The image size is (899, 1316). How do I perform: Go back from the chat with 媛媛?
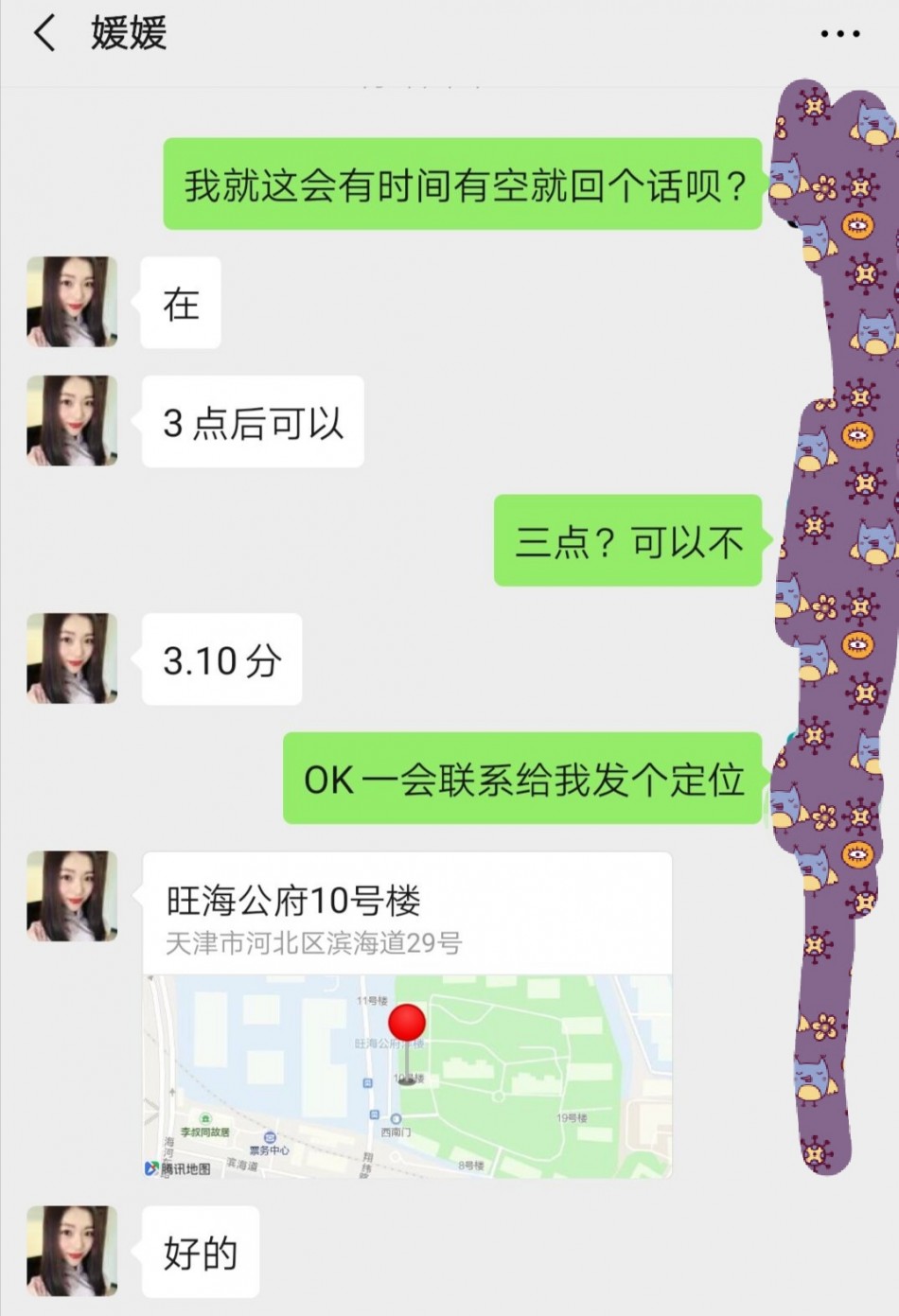tap(44, 33)
